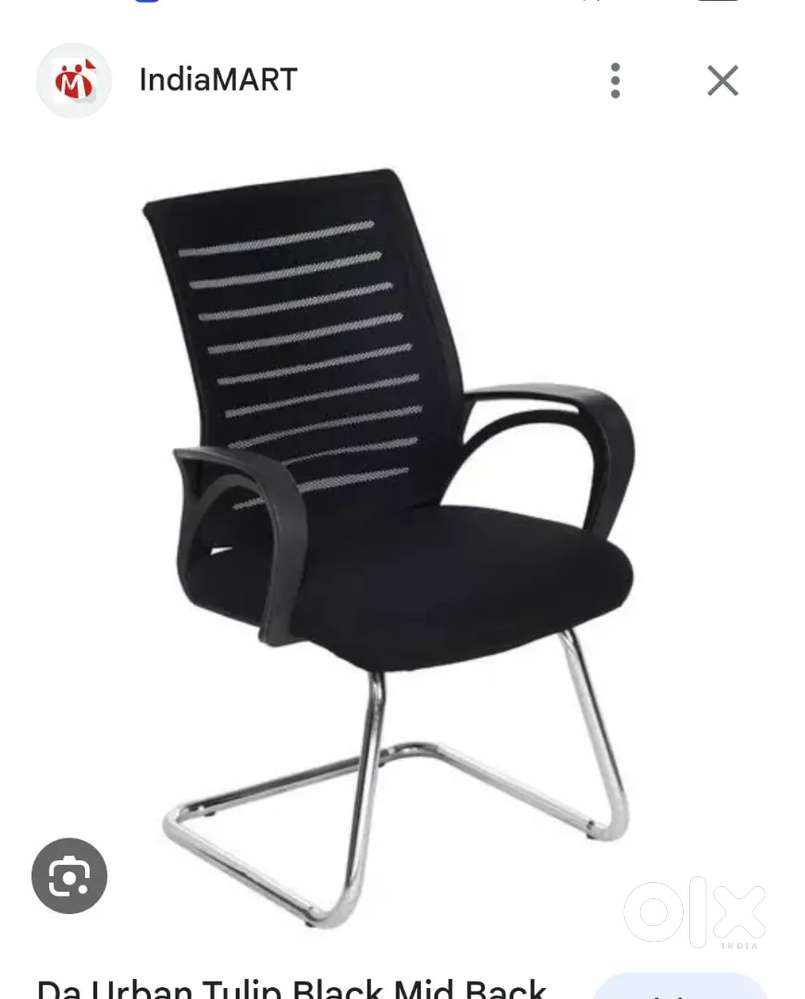The image size is (805, 999).
Task: Close the image viewer
Action: click(x=722, y=81)
